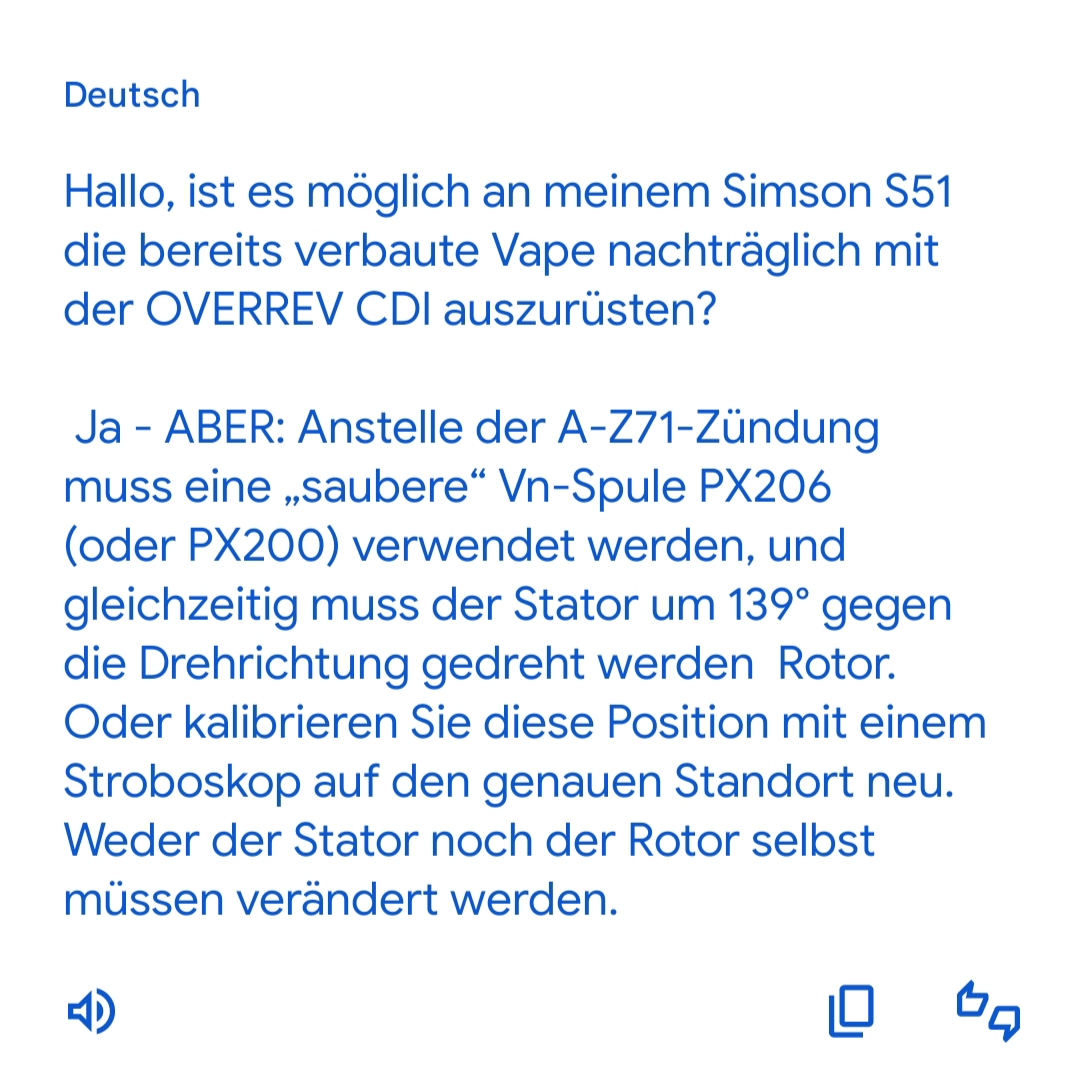Rate this translation with thumbs feedback
The width and height of the screenshot is (1080, 1080).
[x=988, y=1011]
